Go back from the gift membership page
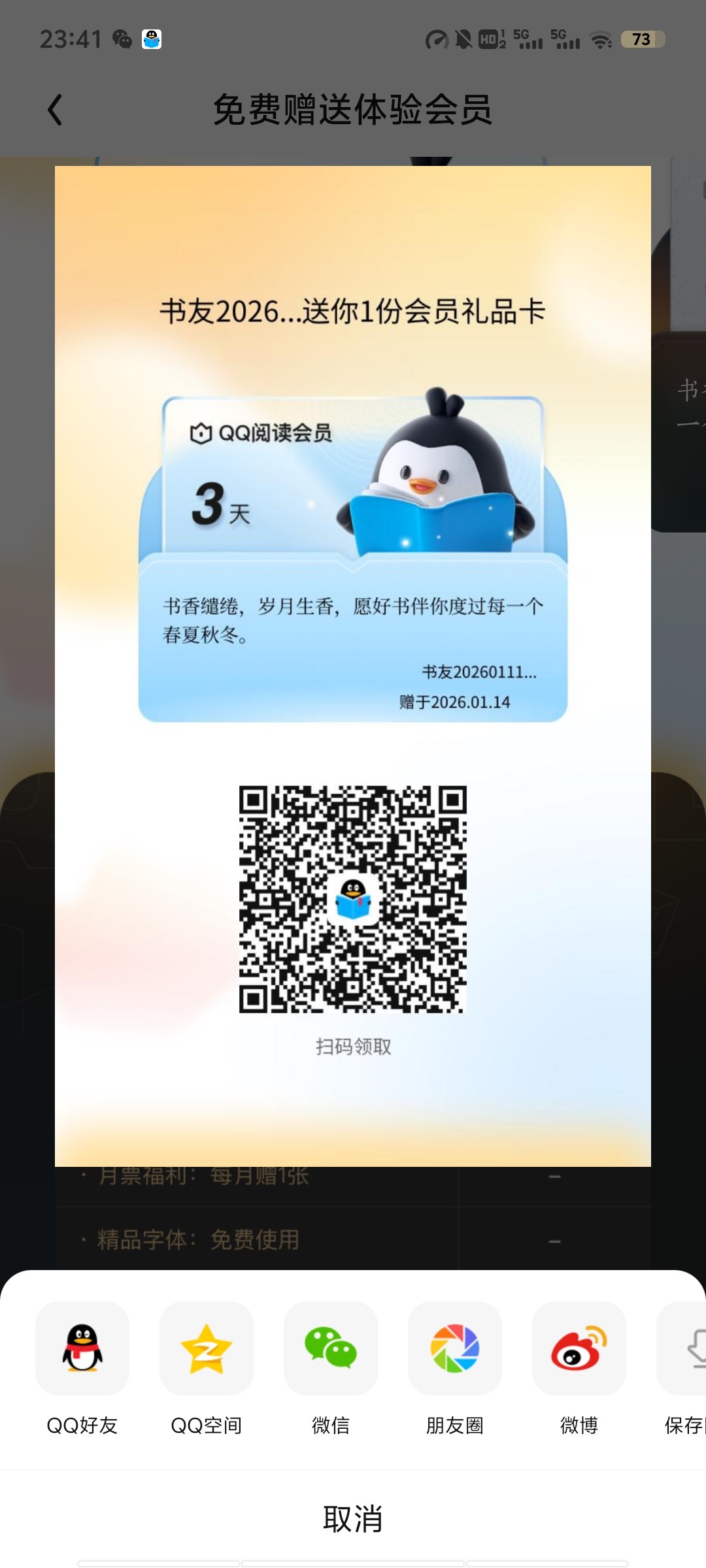The height and width of the screenshot is (1568, 706). tap(56, 110)
